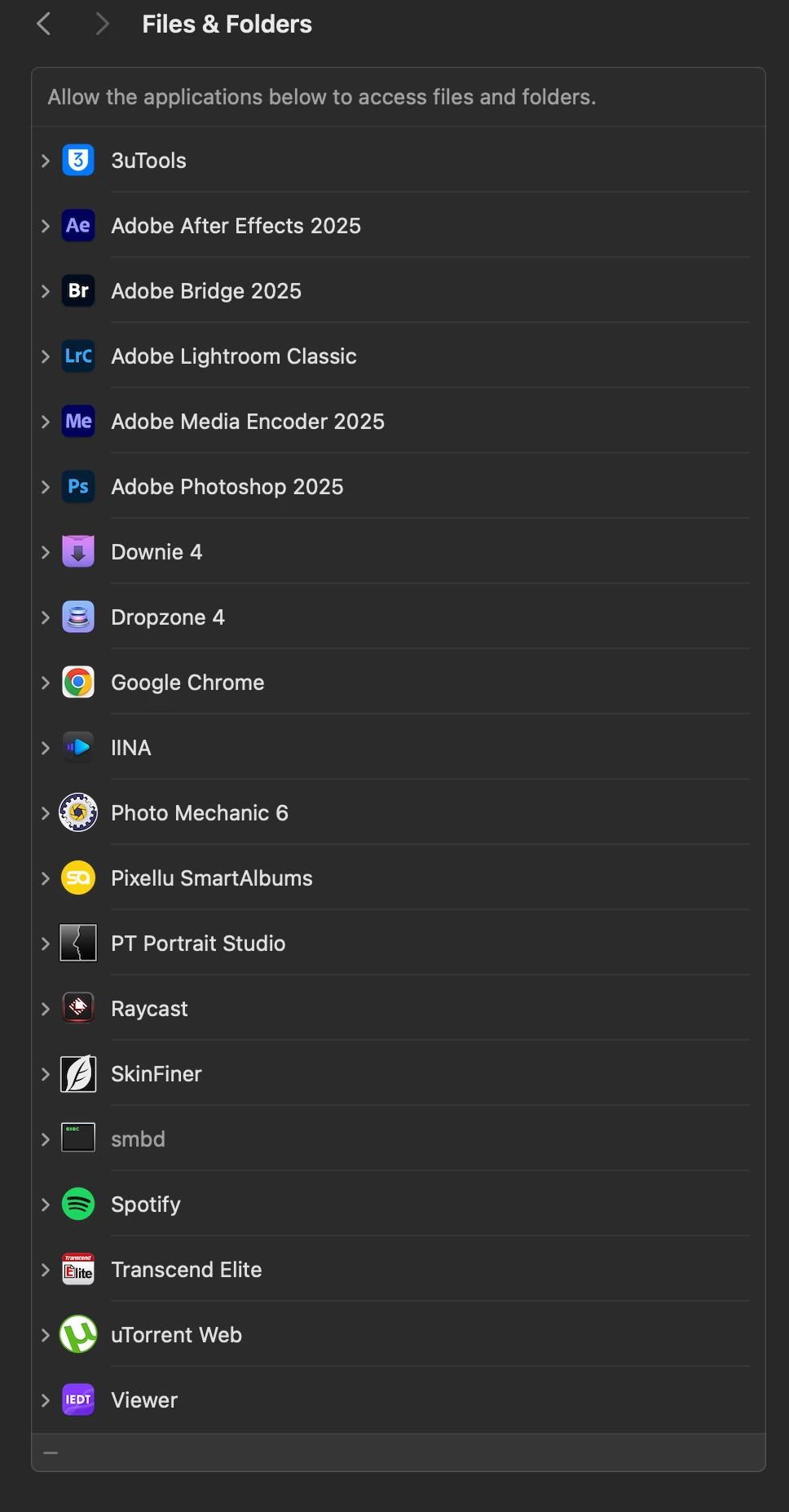Show Downie 4 folder access

(46, 552)
